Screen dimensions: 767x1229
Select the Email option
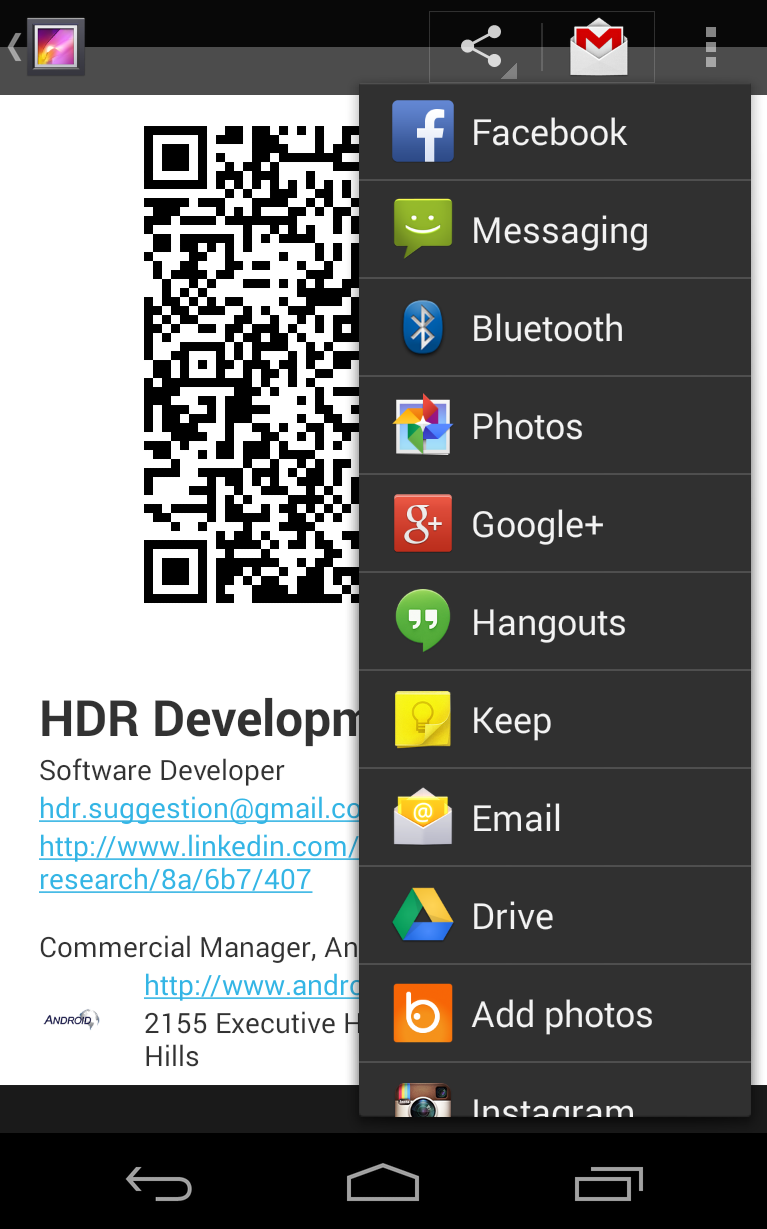coord(554,818)
